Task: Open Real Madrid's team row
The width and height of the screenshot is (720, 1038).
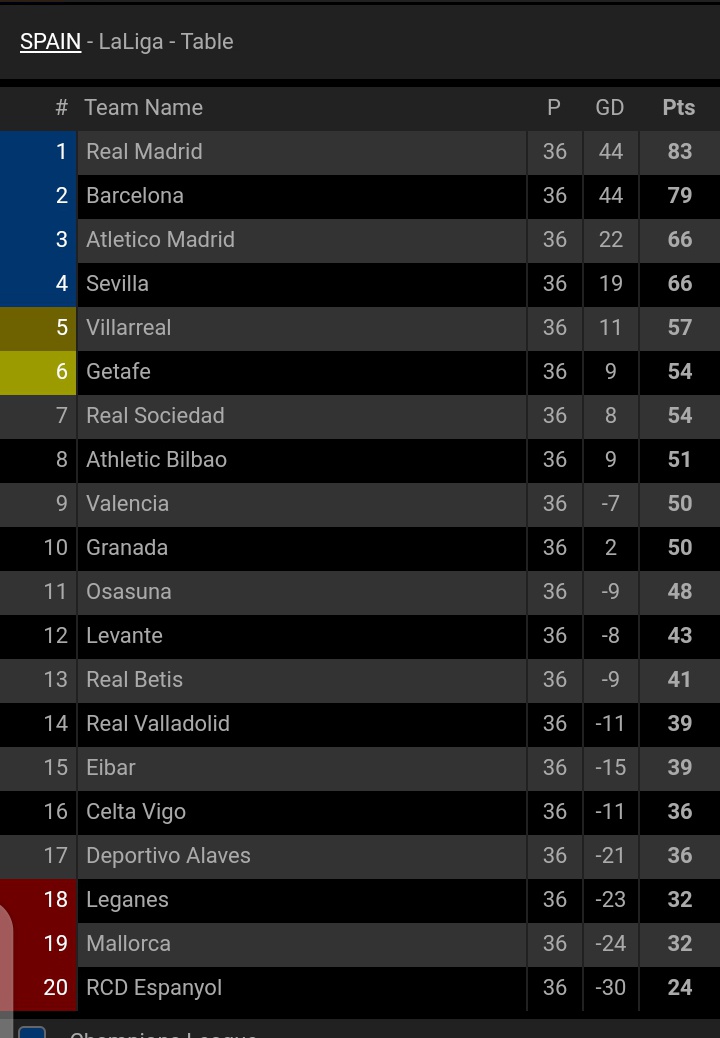Action: (144, 152)
